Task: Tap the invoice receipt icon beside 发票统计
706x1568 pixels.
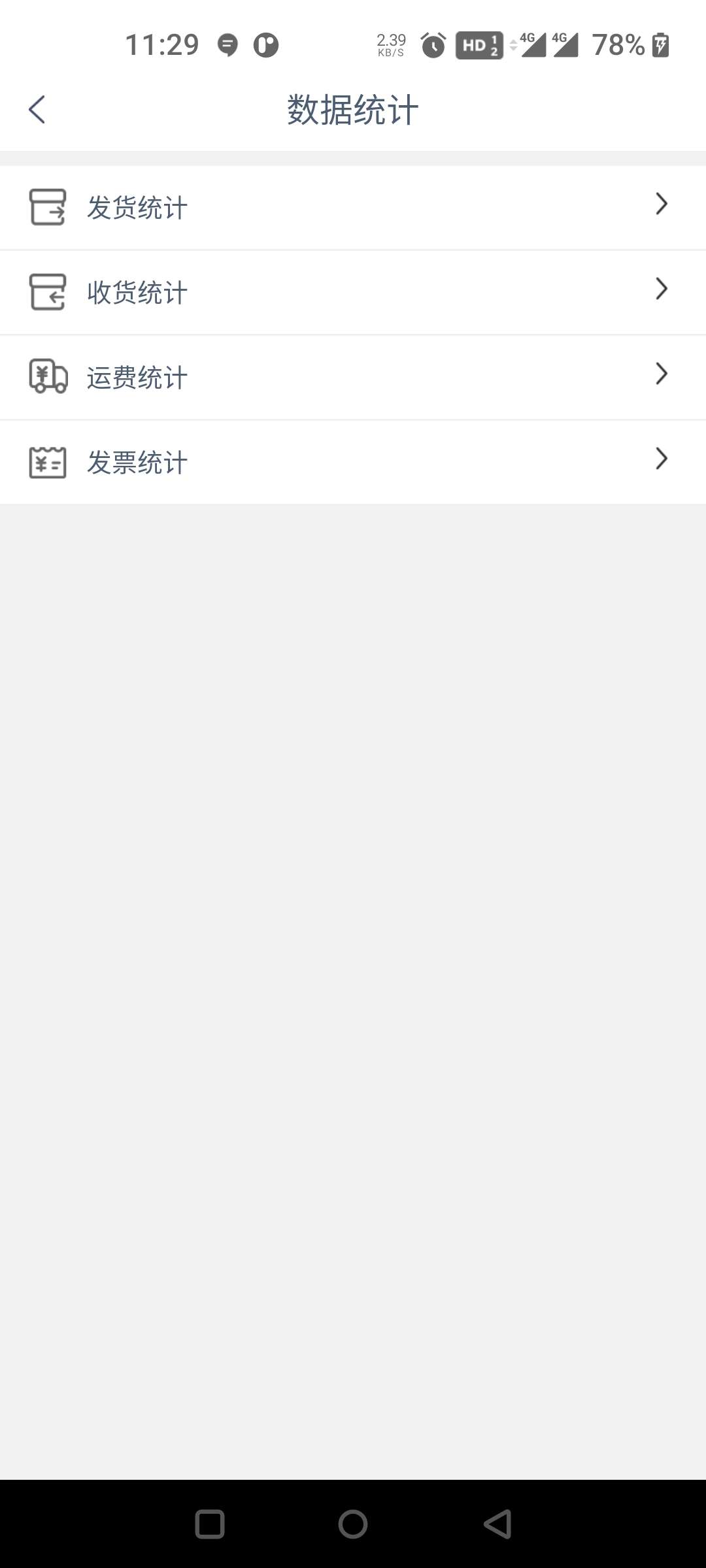Action: pyautogui.click(x=47, y=462)
